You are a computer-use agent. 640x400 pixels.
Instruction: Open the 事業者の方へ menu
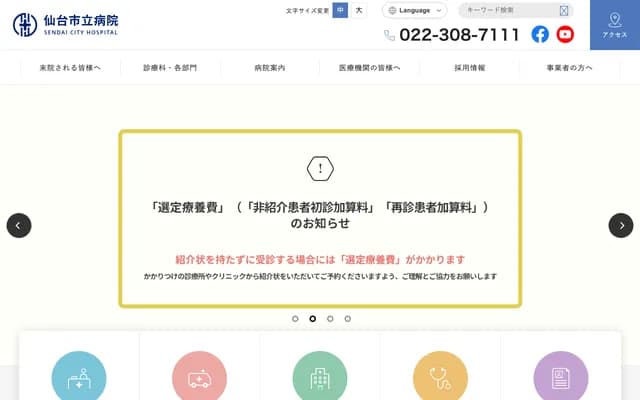(x=569, y=68)
